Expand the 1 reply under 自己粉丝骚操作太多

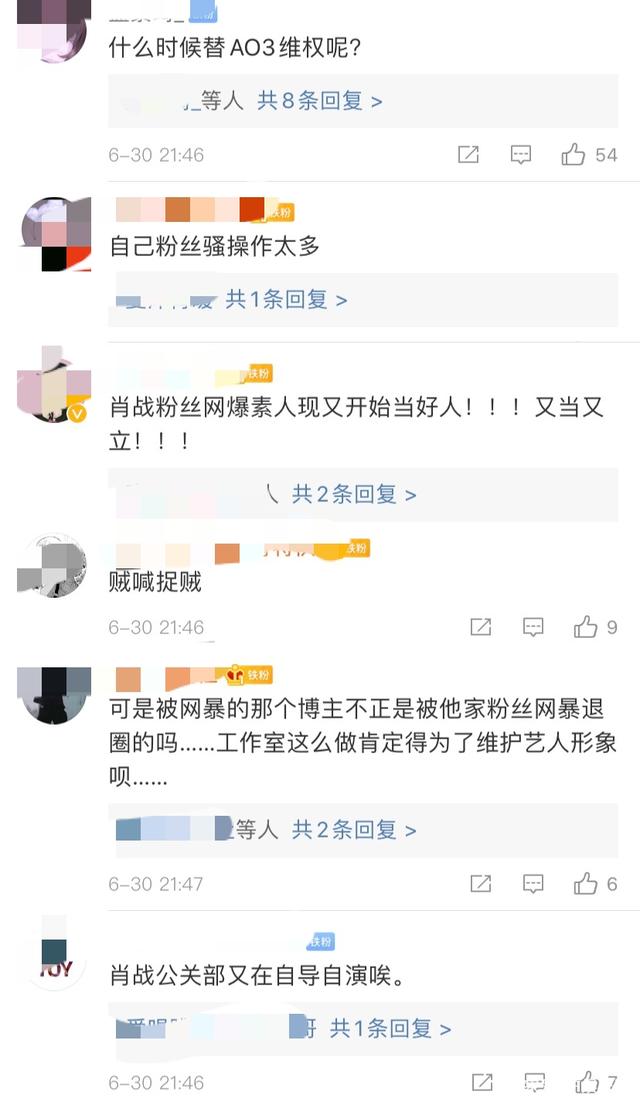point(286,300)
